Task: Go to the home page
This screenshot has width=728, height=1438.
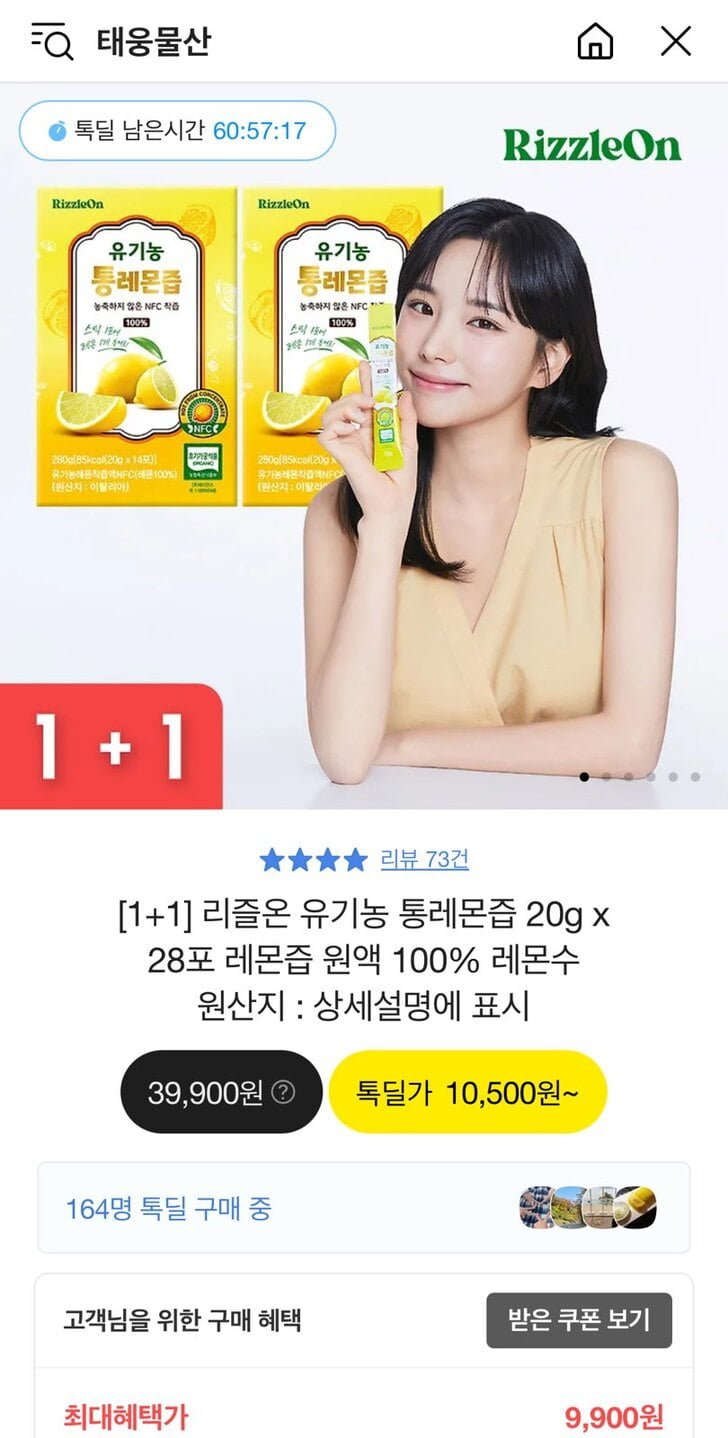Action: [x=595, y=42]
